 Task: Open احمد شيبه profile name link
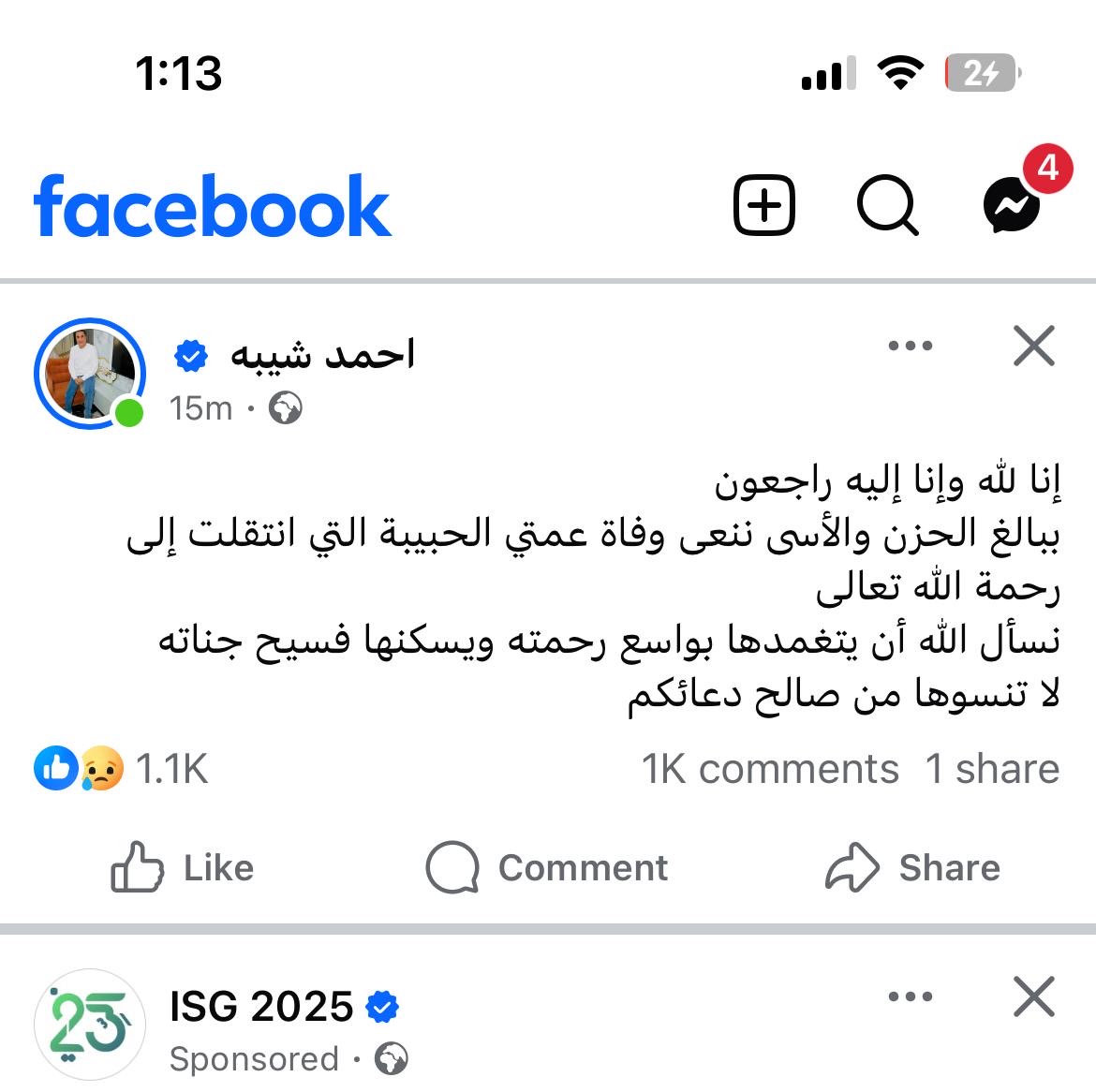322,355
